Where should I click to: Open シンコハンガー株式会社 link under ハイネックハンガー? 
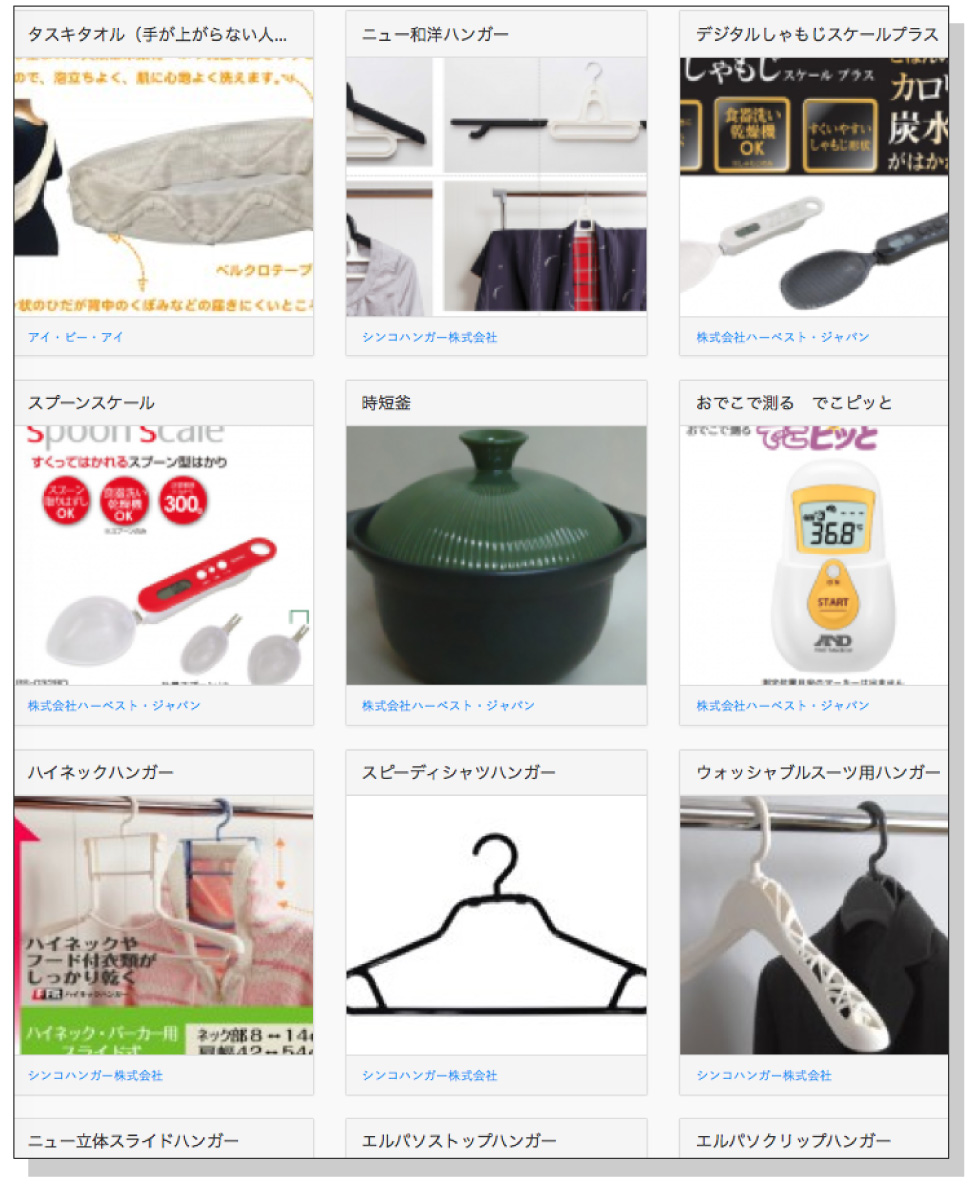(x=95, y=1076)
